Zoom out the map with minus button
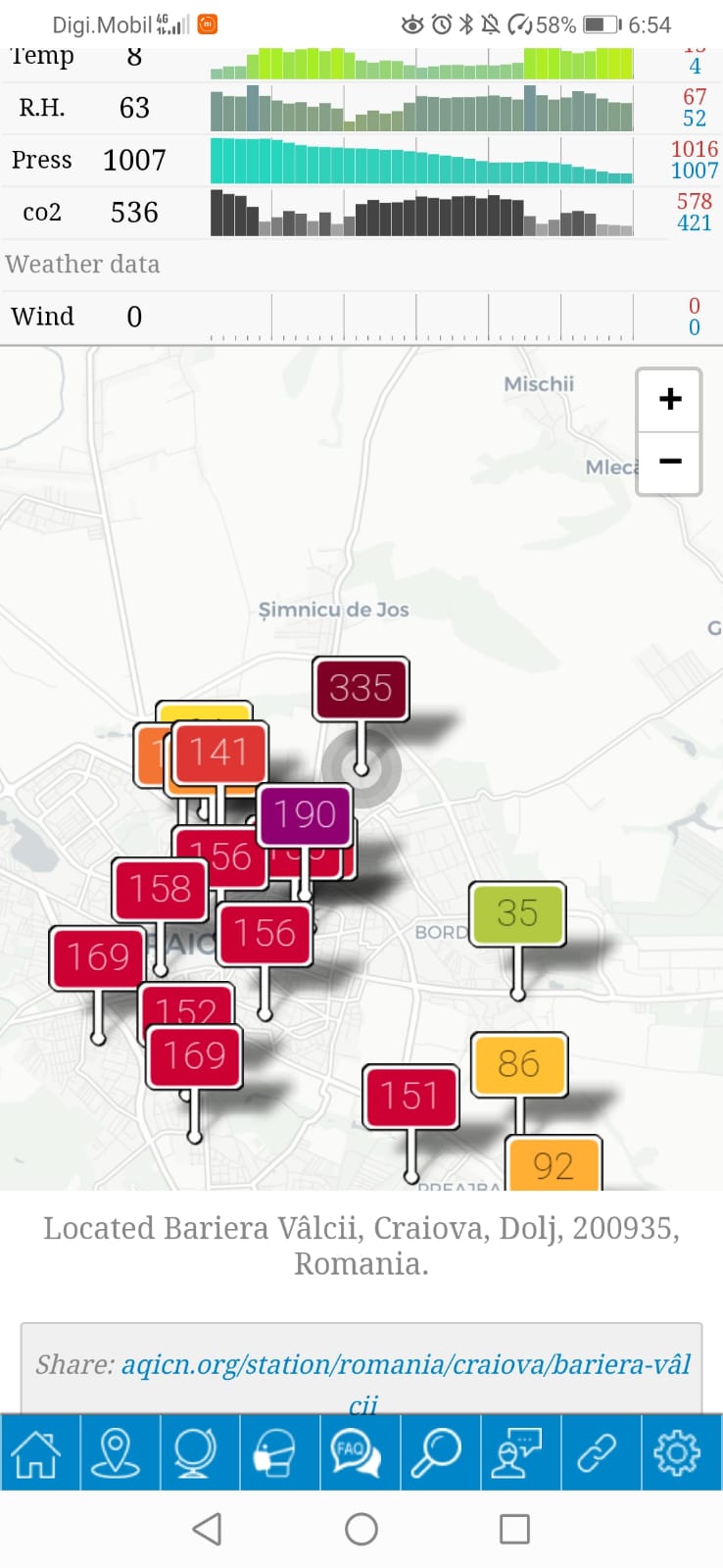 click(670, 462)
